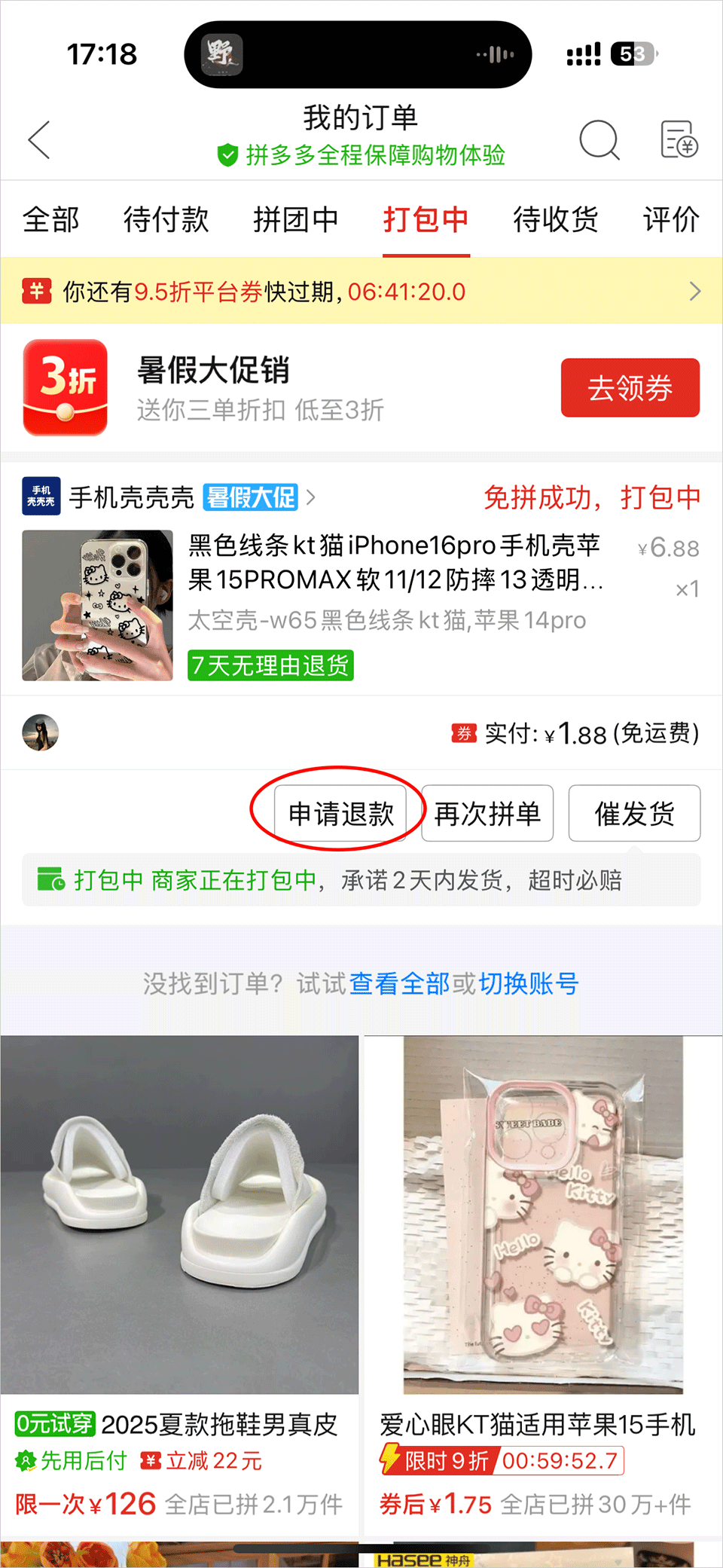Open the order search icon
Screen dimensions: 723x1568
(599, 139)
